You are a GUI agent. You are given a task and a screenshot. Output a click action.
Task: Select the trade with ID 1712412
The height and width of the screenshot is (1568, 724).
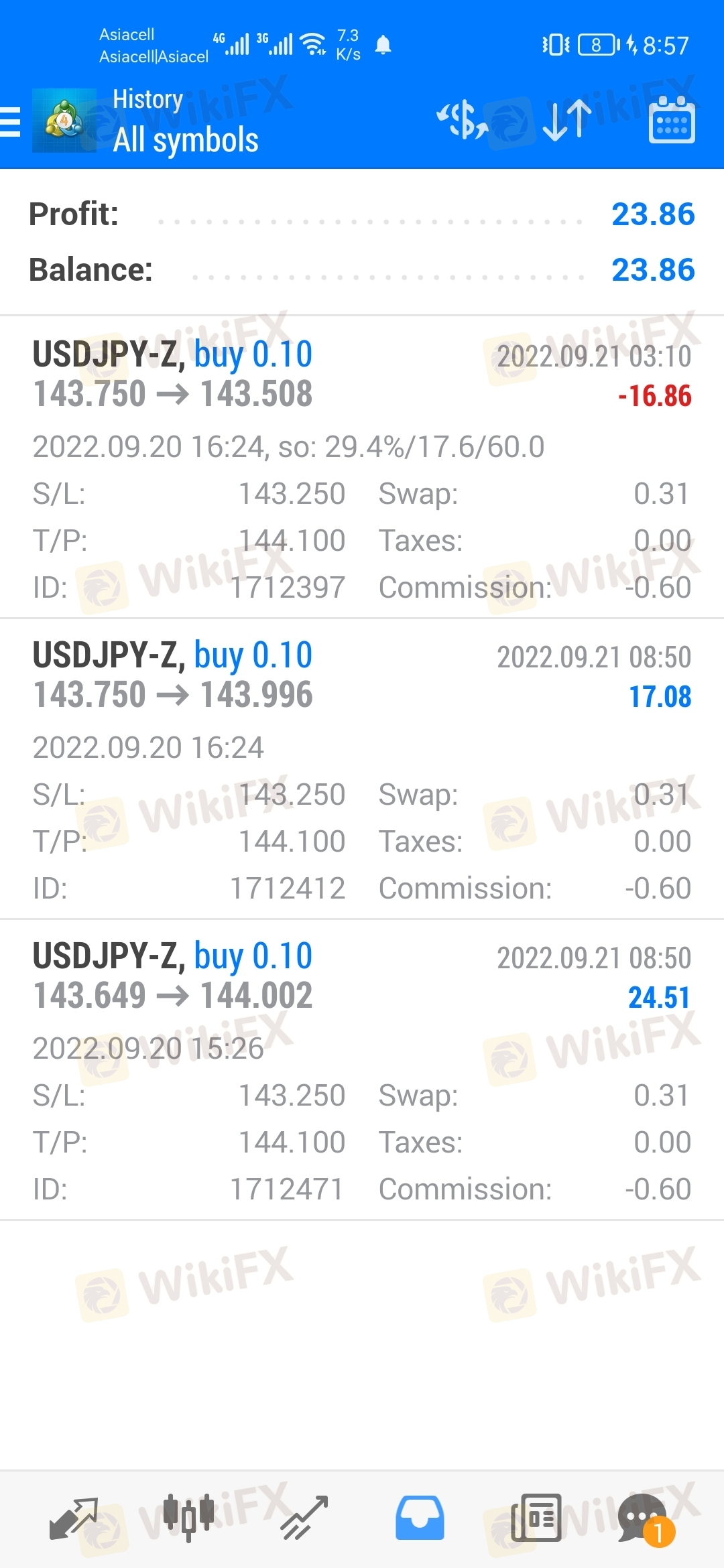(x=362, y=769)
